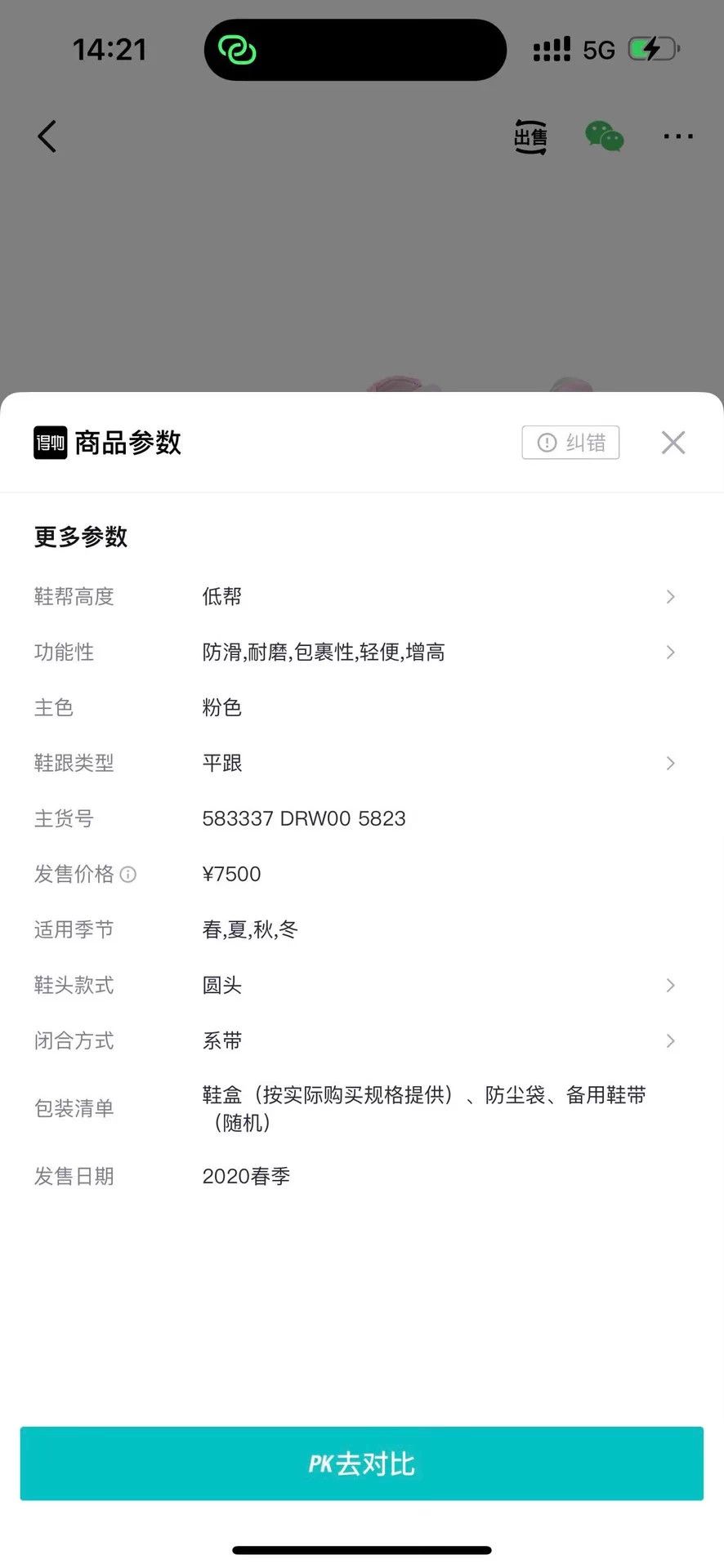
Task: Open the three-dot overflow menu
Action: 678,136
